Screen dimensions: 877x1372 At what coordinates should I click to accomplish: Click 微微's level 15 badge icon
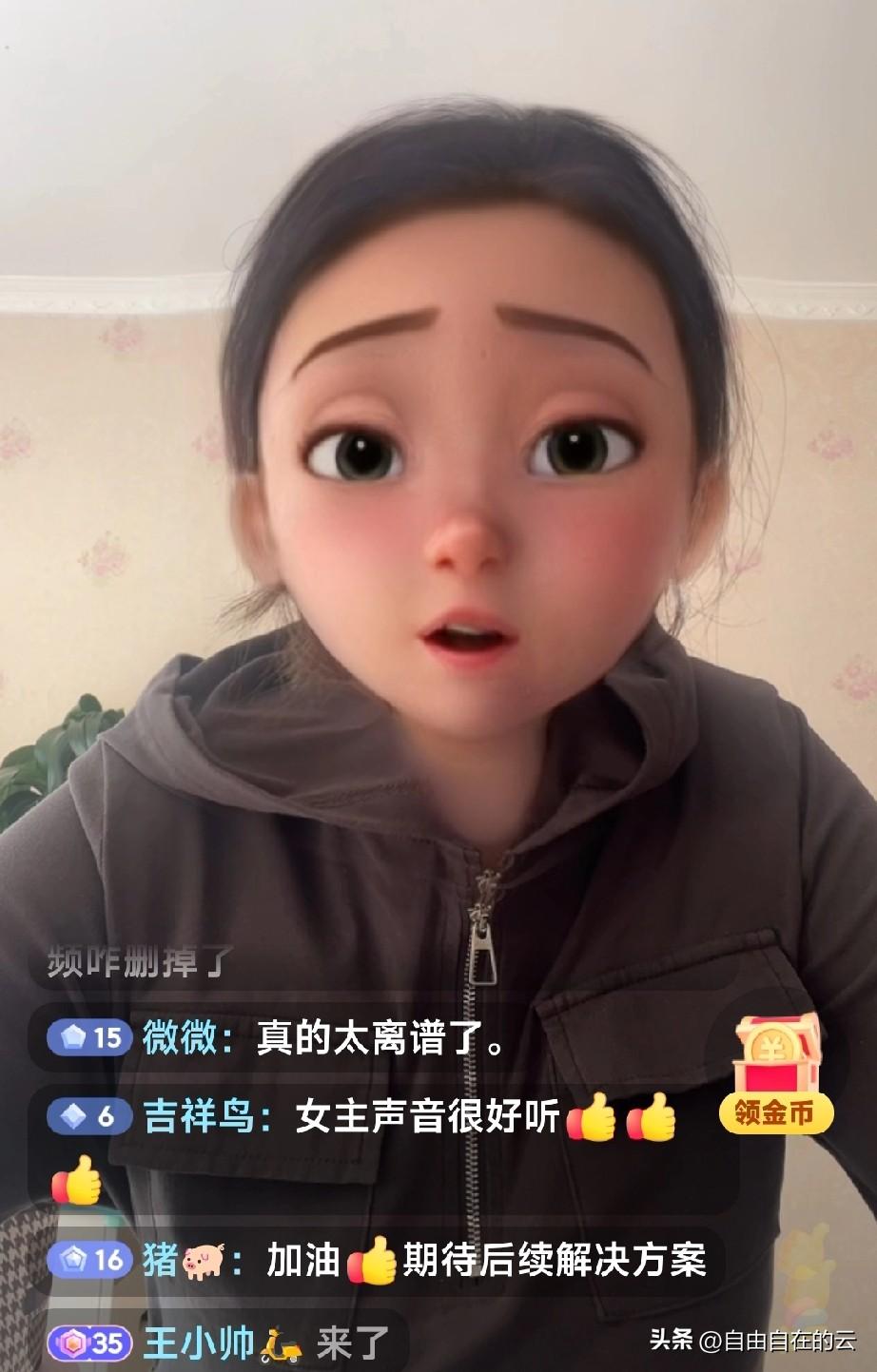pyautogui.click(x=88, y=1038)
